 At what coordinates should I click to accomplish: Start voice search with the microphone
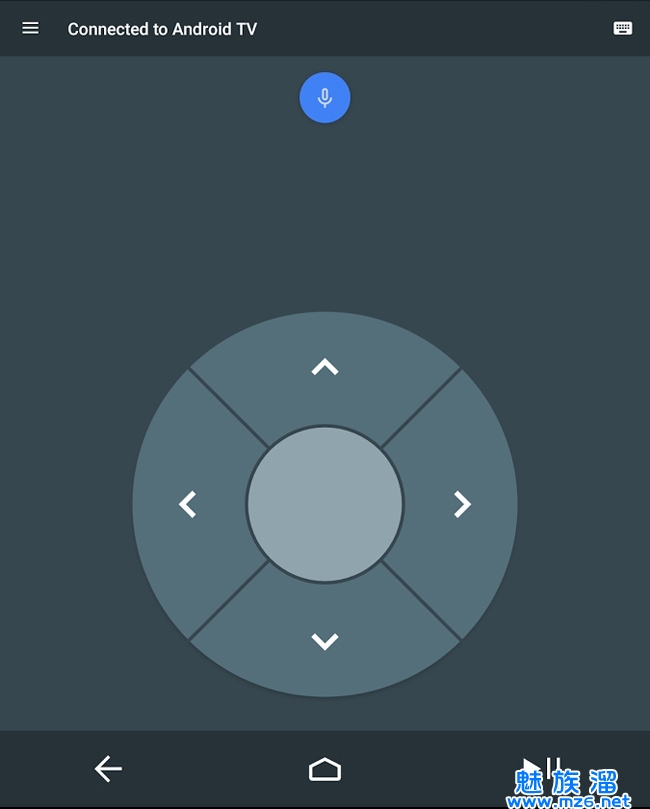(x=325, y=98)
